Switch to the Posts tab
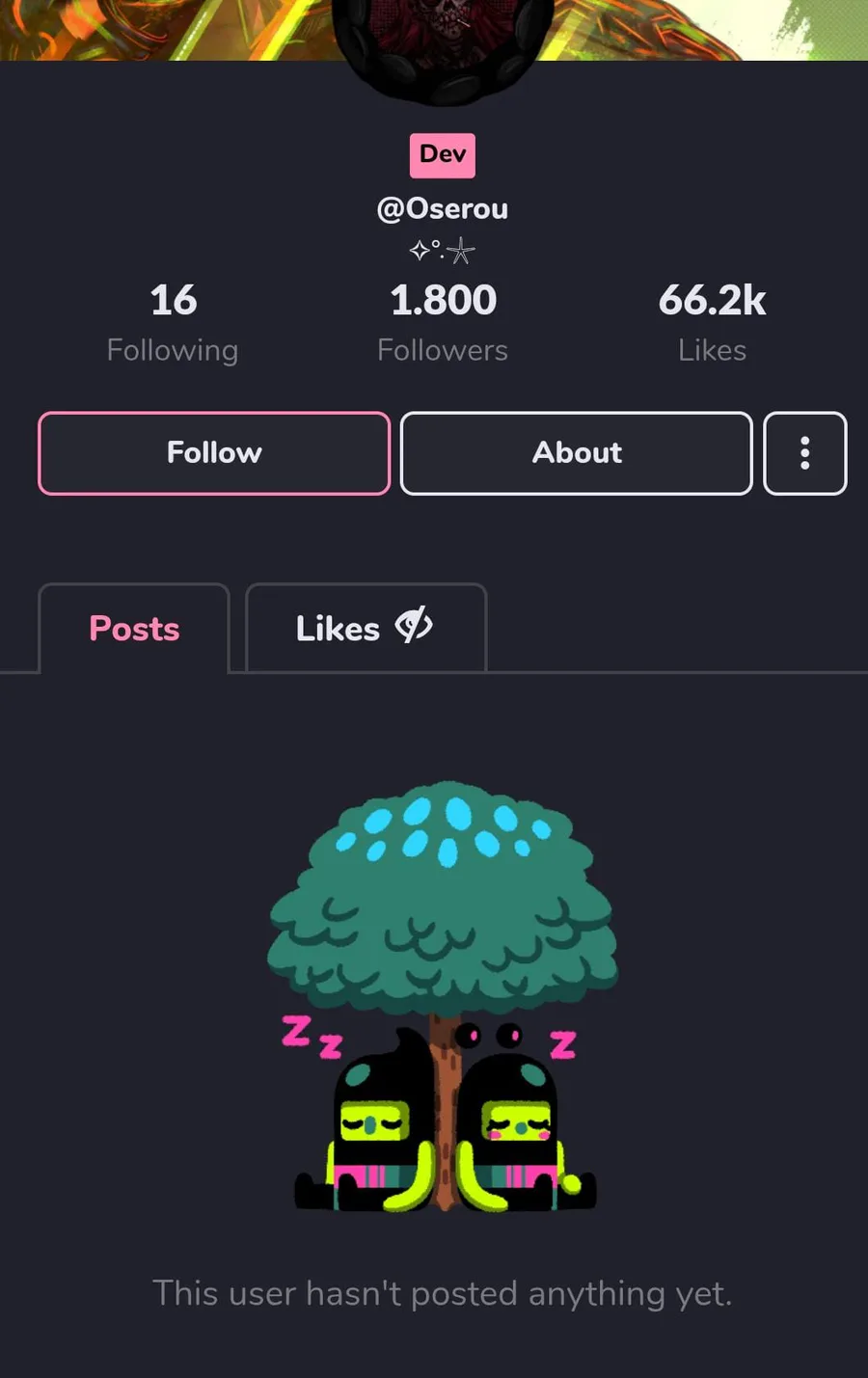868x1378 pixels. click(x=134, y=629)
